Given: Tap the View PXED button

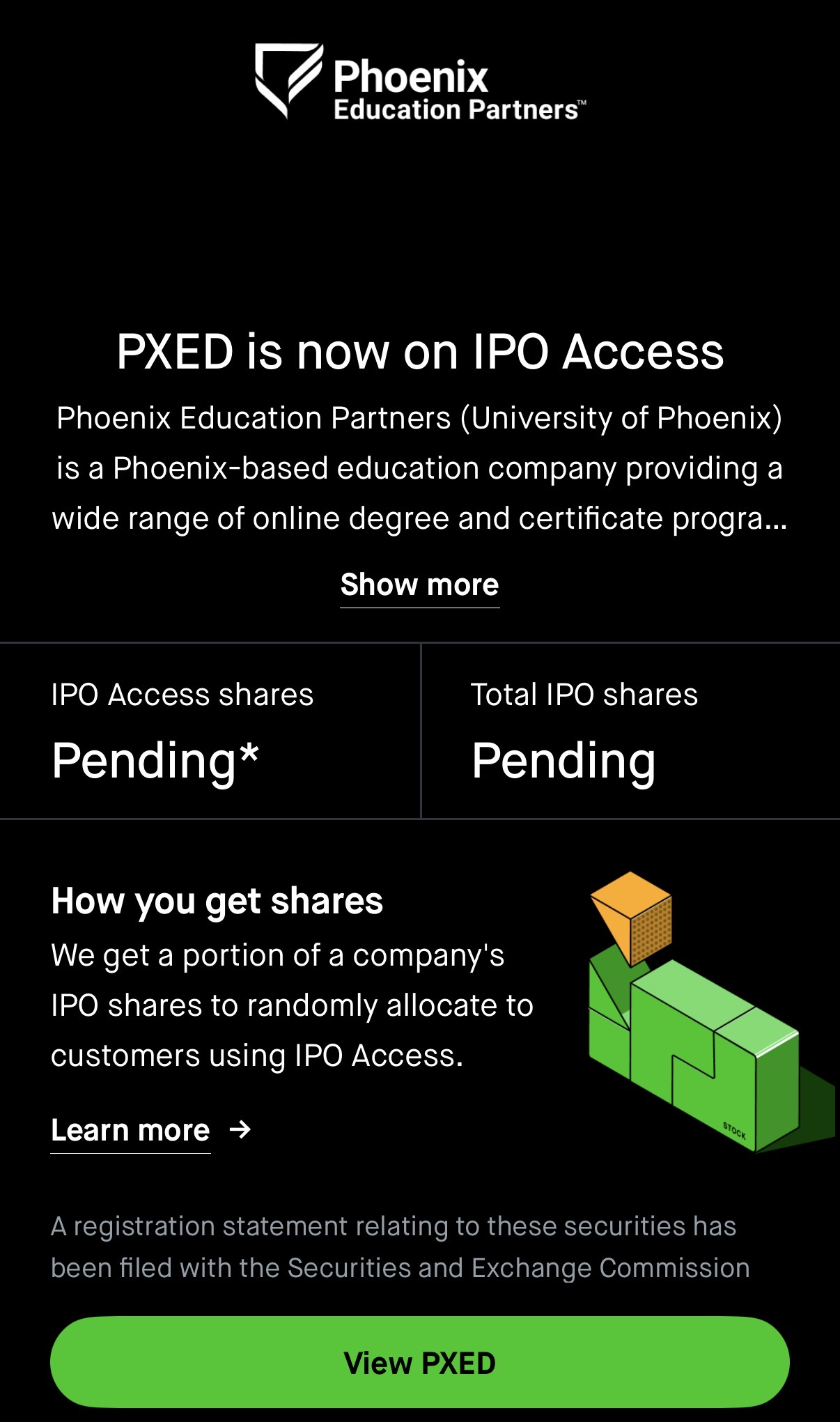Looking at the screenshot, I should (x=419, y=1363).
